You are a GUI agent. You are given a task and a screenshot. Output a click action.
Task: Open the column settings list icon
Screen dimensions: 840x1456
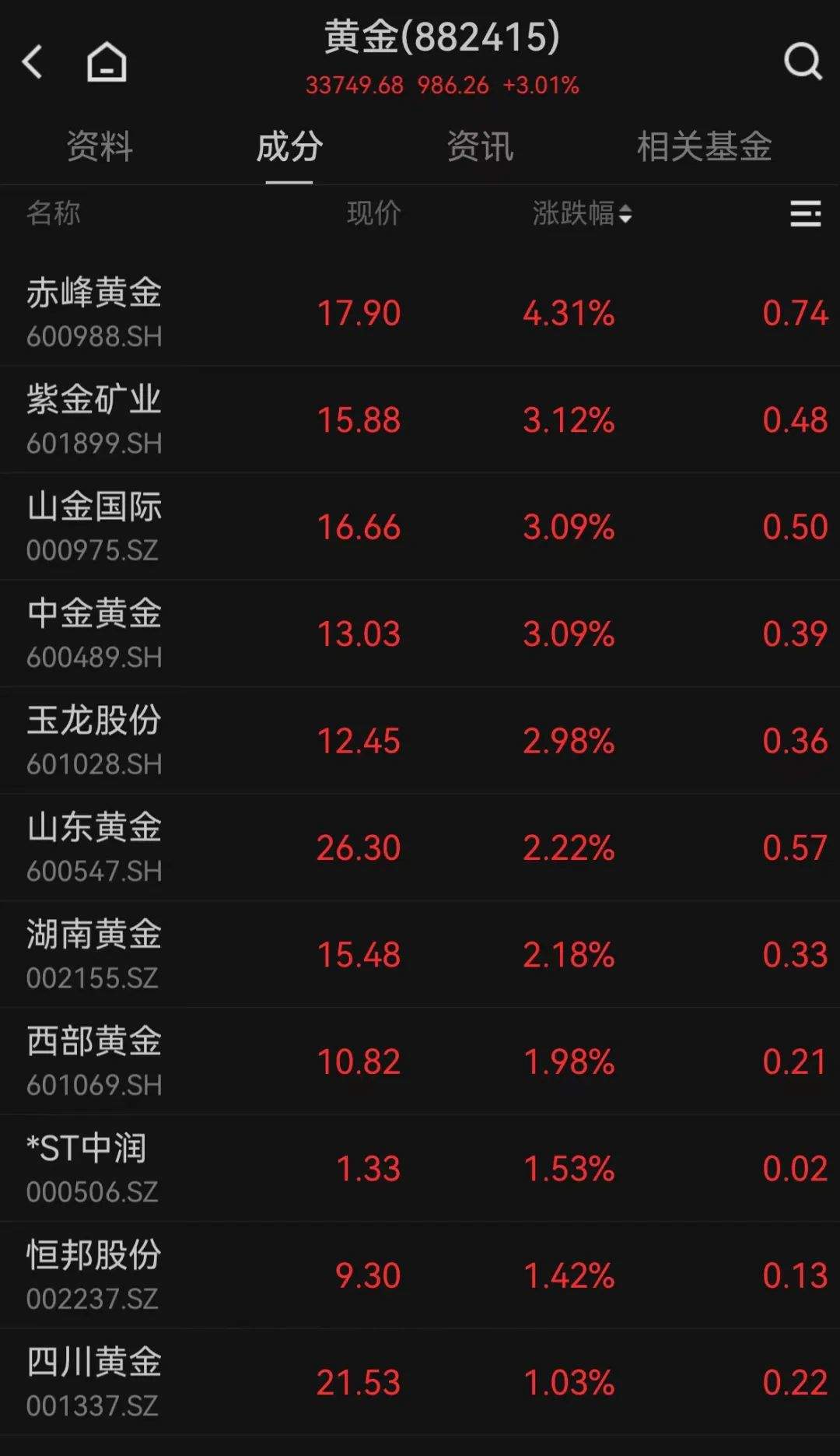click(805, 213)
